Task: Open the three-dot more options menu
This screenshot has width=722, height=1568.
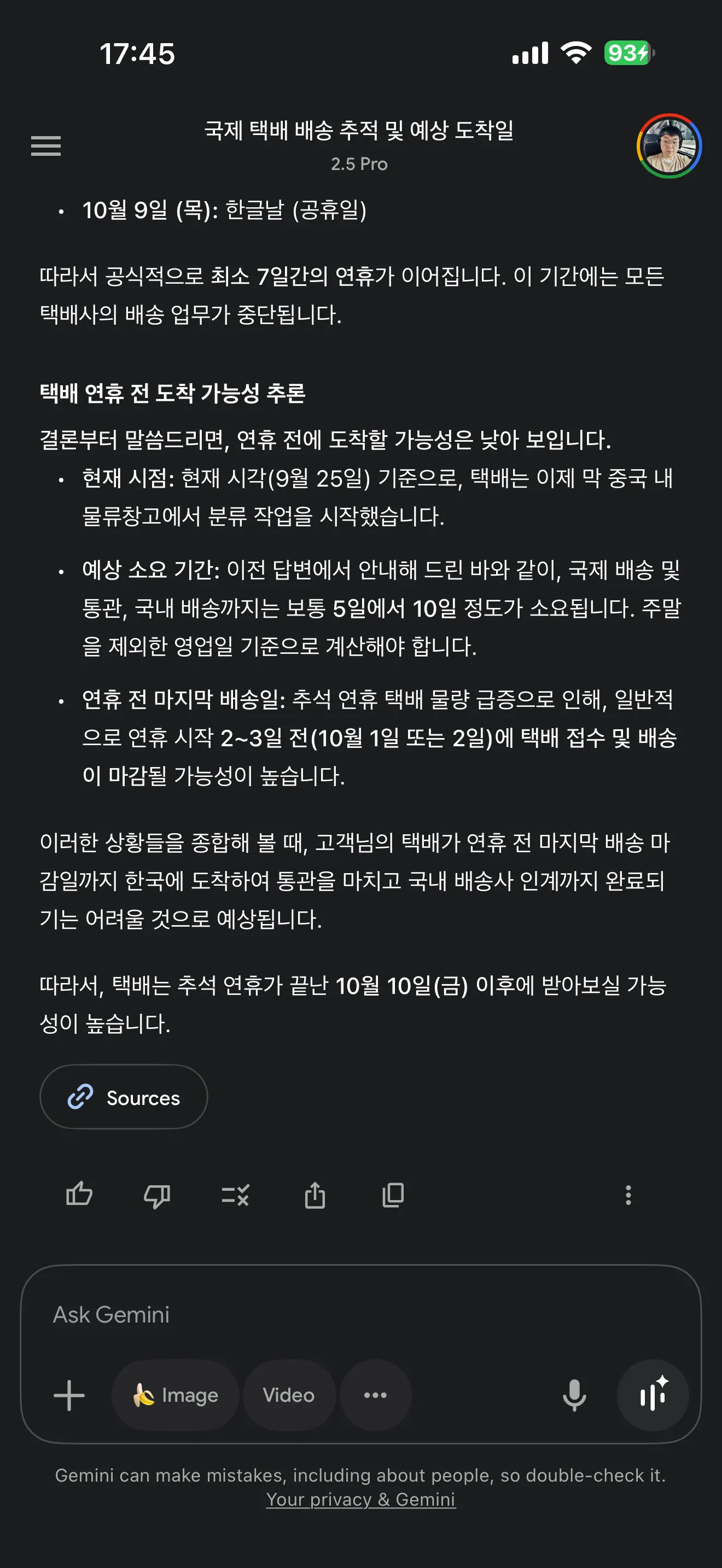Action: coord(628,1195)
